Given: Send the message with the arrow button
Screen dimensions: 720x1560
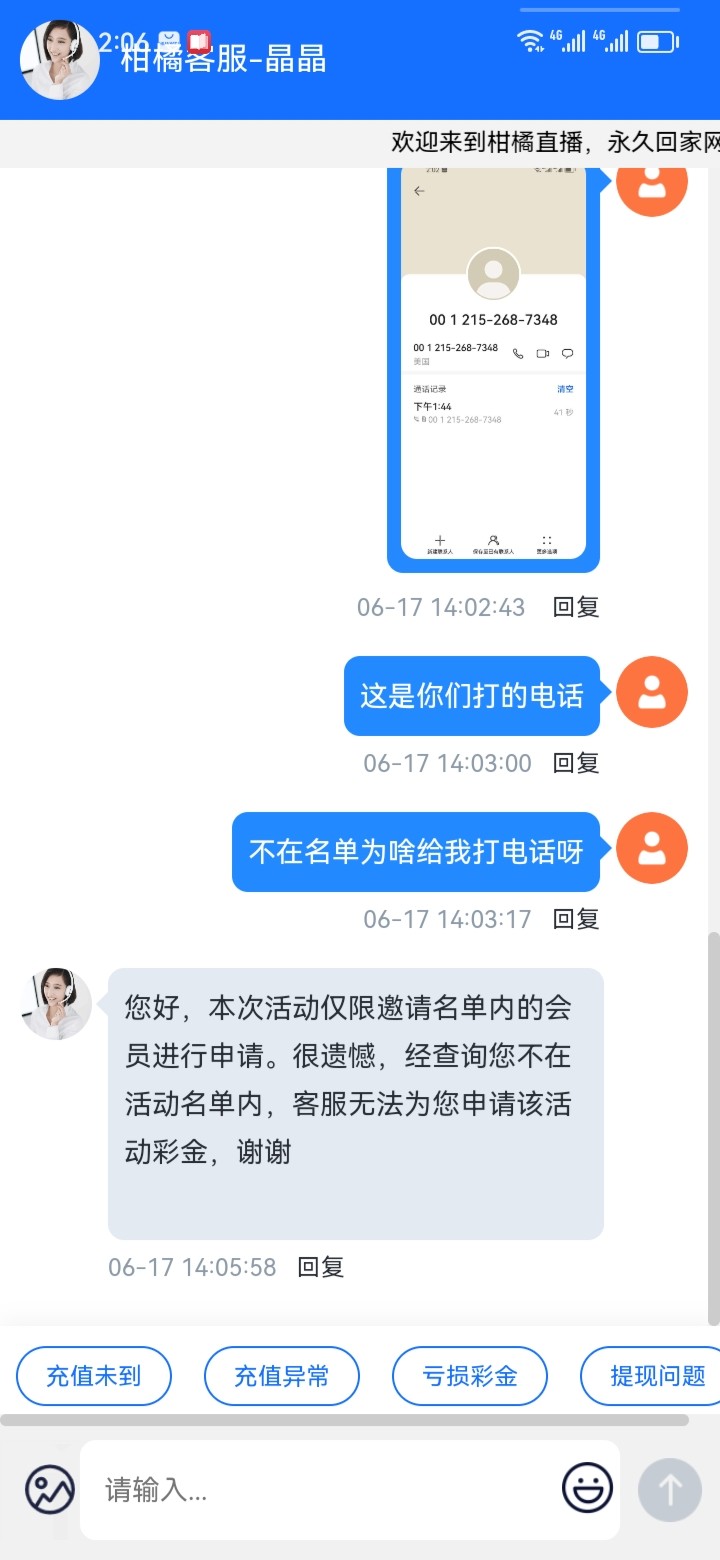Looking at the screenshot, I should pyautogui.click(x=669, y=1490).
